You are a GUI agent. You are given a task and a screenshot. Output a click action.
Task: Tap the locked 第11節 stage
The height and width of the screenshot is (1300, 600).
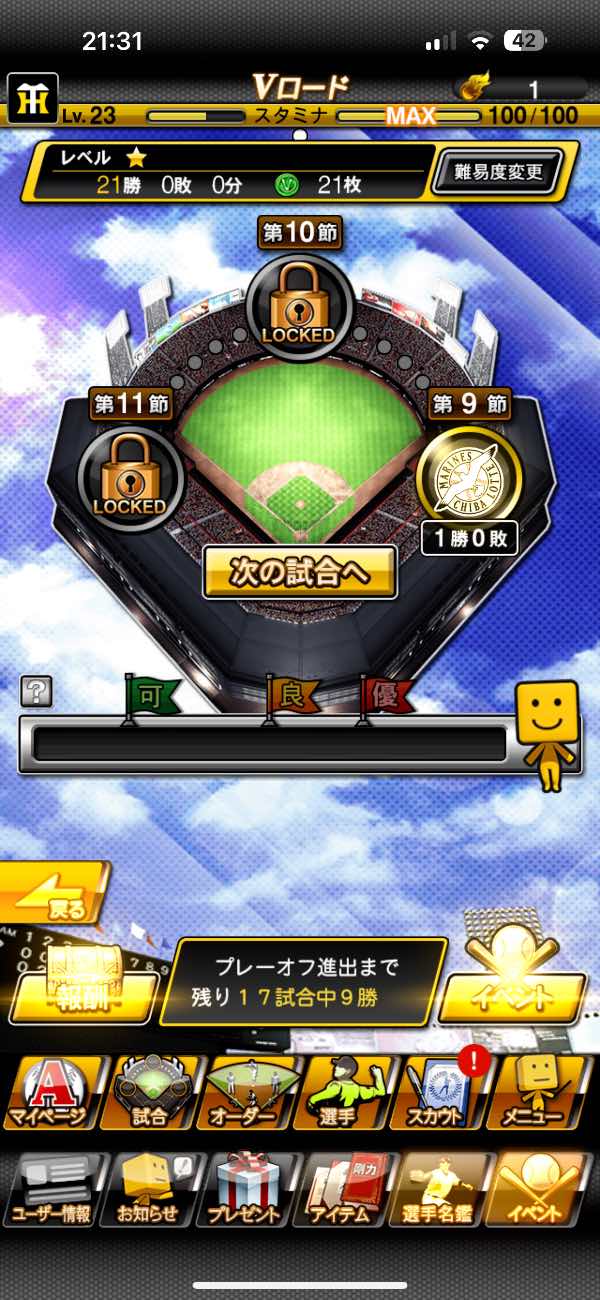(x=129, y=477)
